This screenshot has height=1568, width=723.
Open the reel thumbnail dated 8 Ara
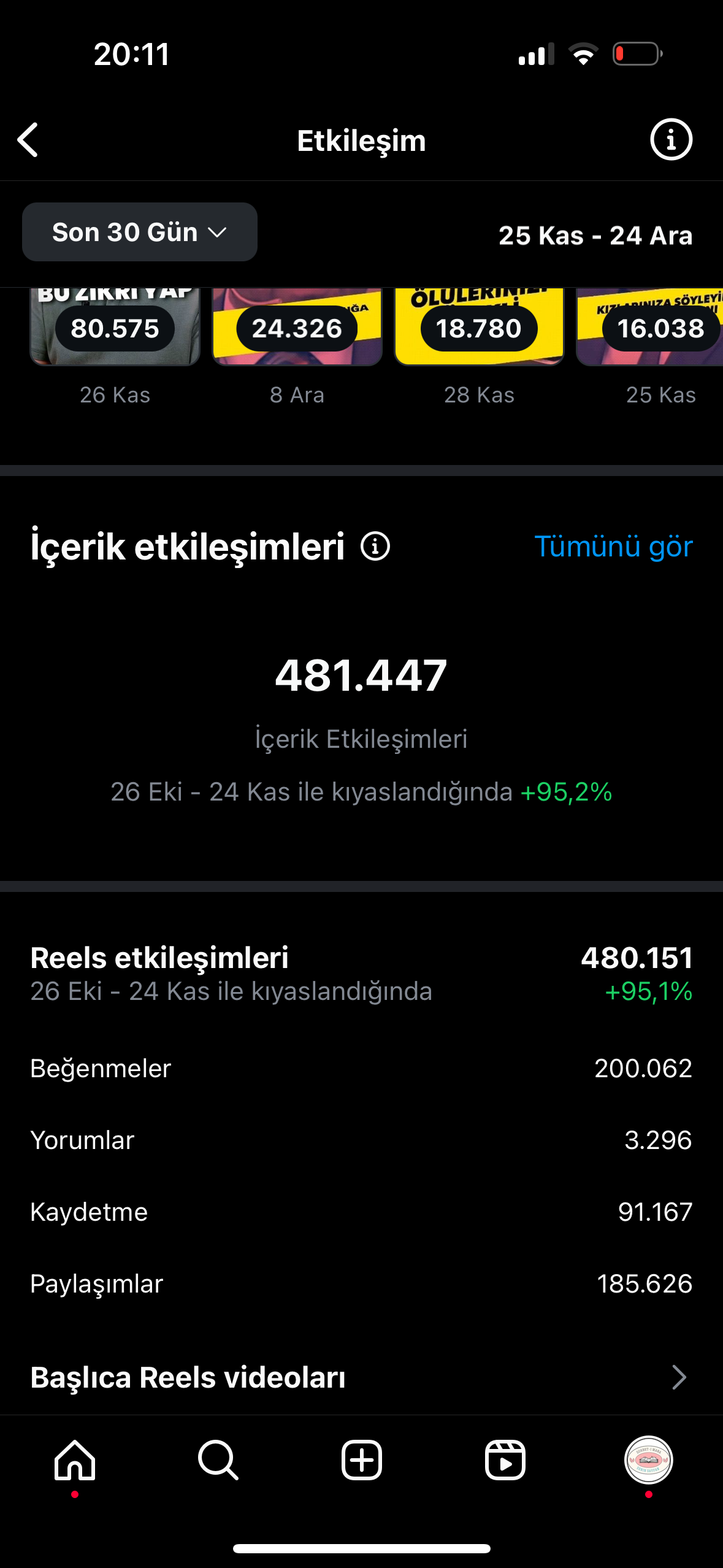click(x=297, y=326)
